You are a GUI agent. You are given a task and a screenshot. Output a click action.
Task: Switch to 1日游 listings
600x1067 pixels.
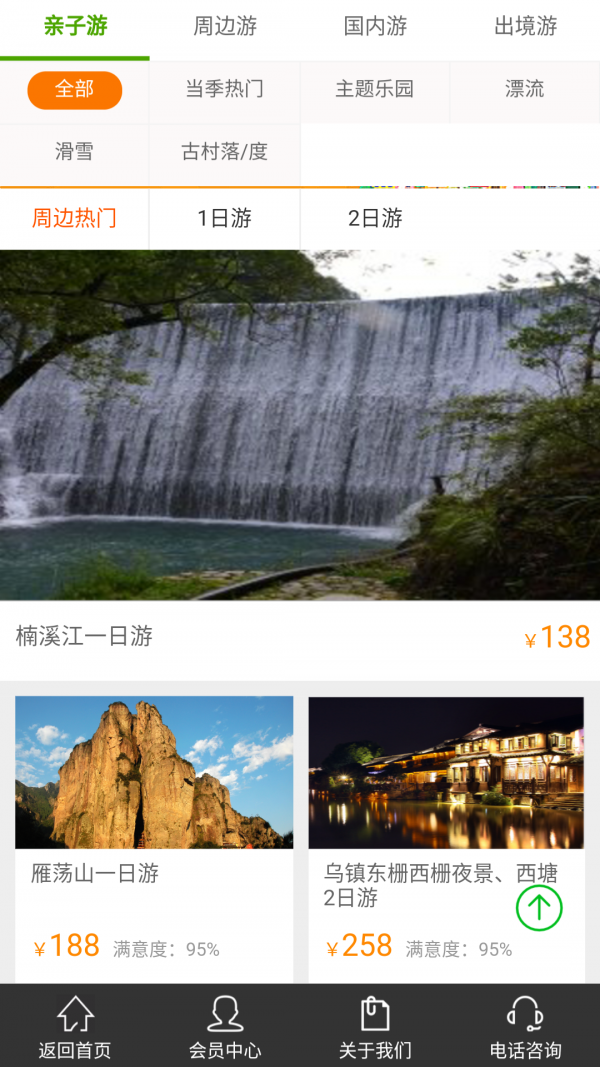coord(224,218)
